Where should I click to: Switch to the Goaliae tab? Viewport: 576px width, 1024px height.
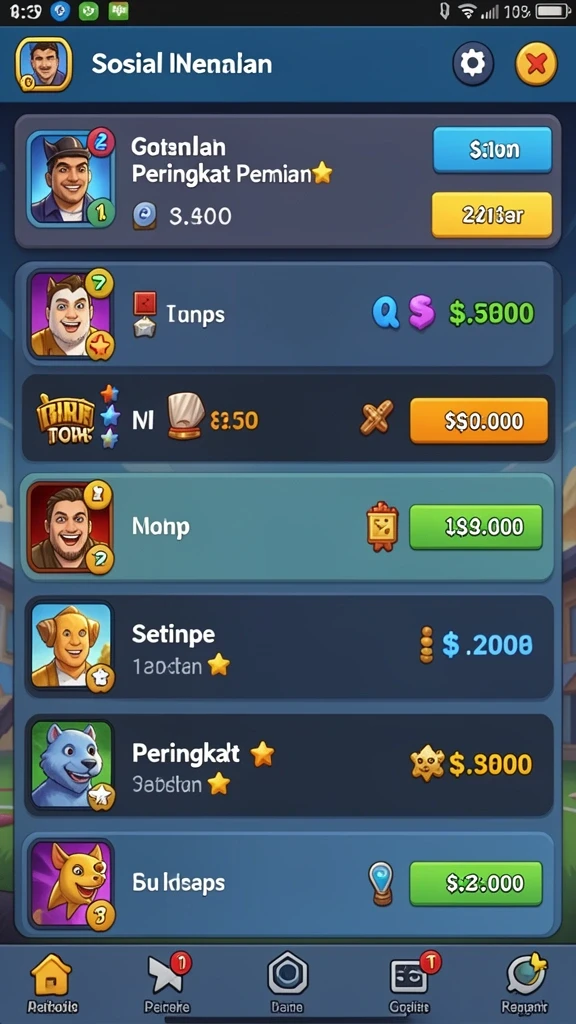coord(410,983)
